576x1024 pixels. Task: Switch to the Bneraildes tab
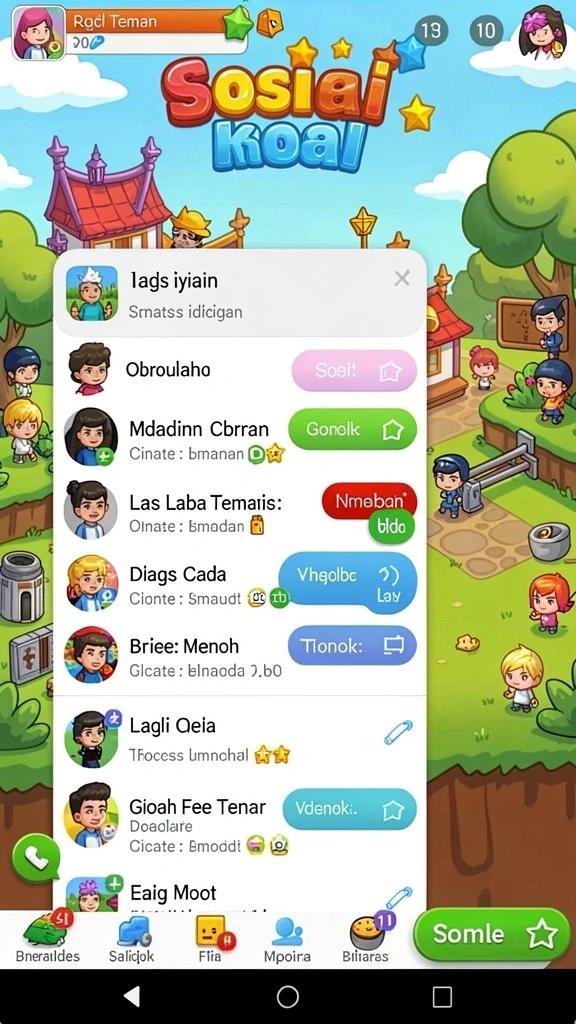click(48, 939)
